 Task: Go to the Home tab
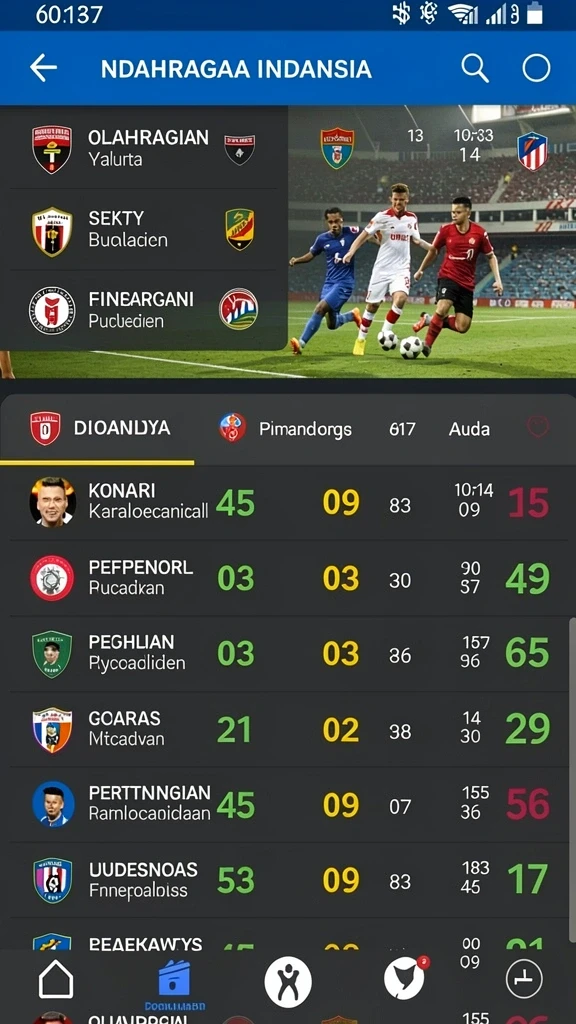point(56,979)
